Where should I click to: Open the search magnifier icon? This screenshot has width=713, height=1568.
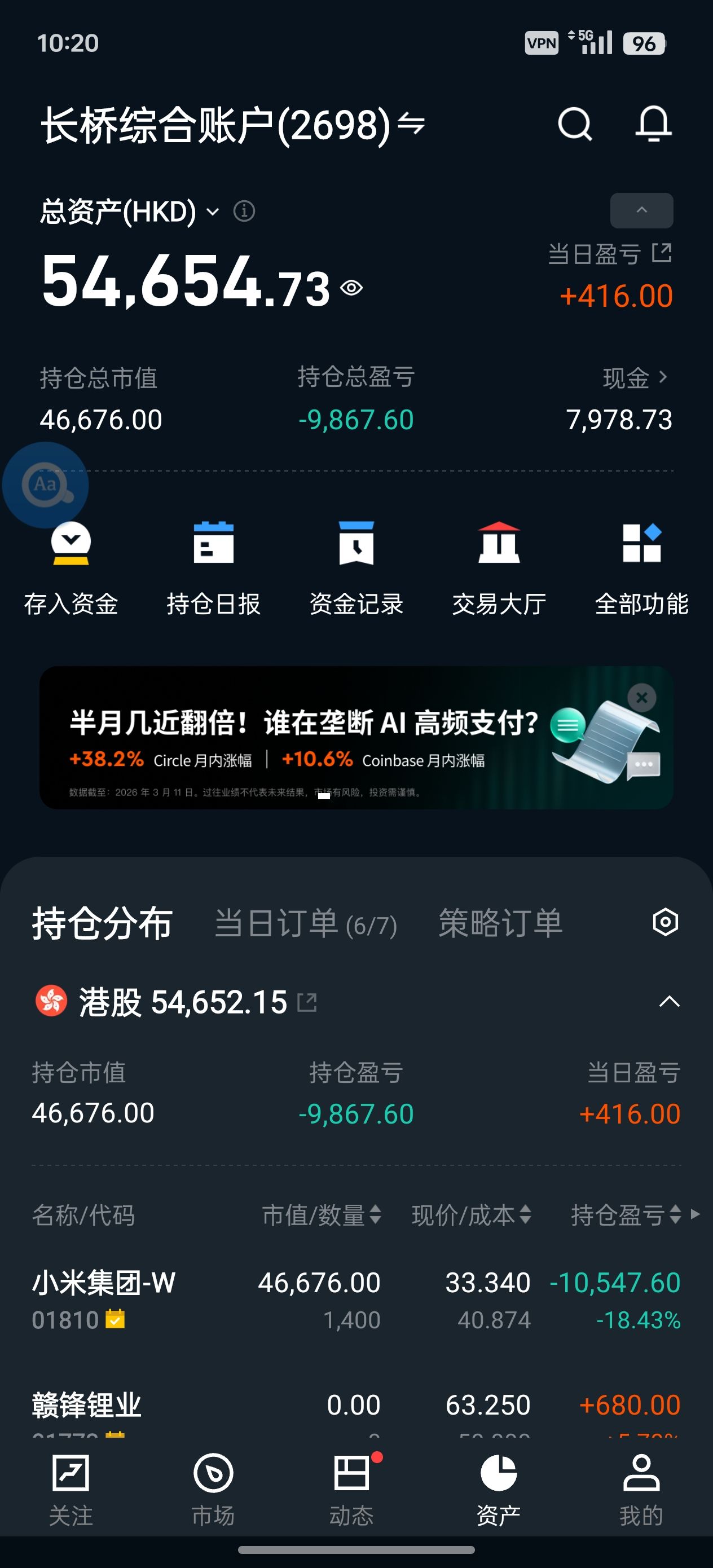tap(575, 124)
